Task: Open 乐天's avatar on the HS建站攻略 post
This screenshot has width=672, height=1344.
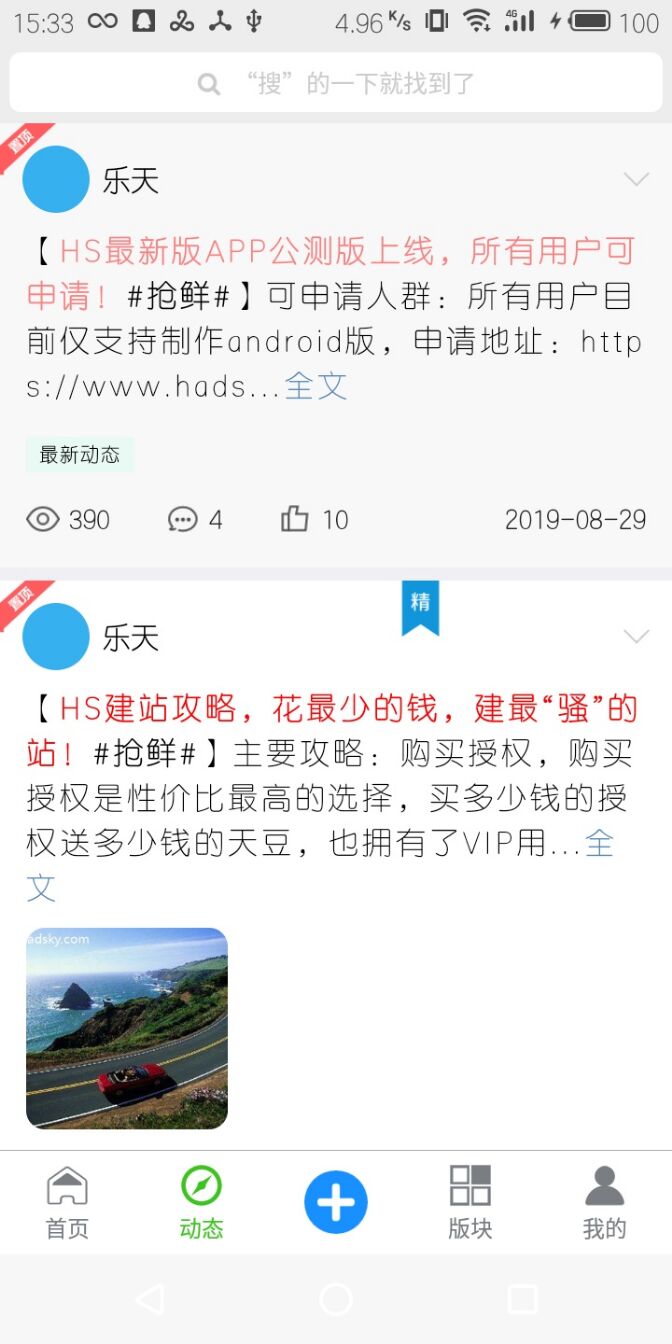Action: tap(56, 636)
